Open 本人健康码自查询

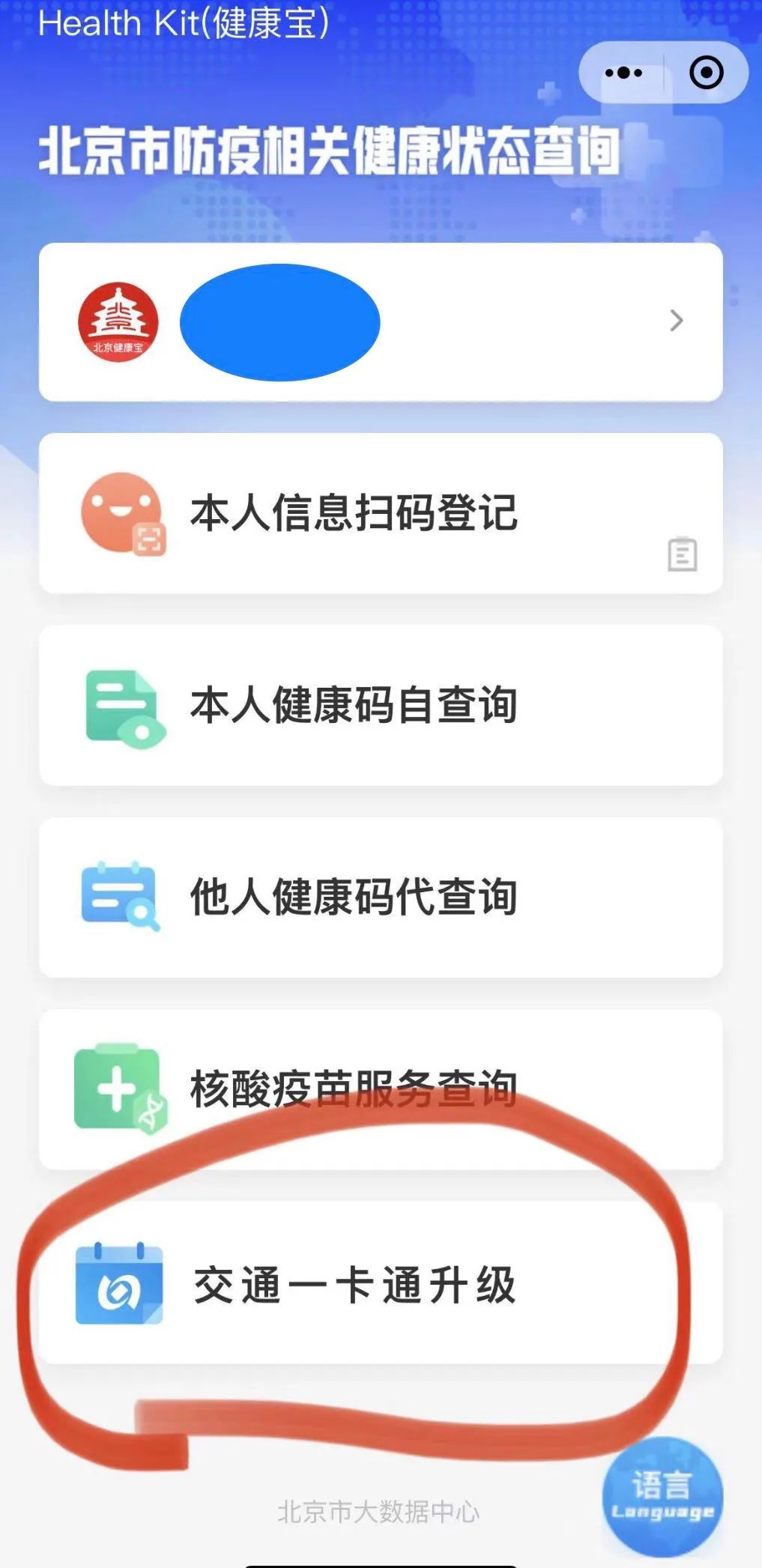[352, 707]
